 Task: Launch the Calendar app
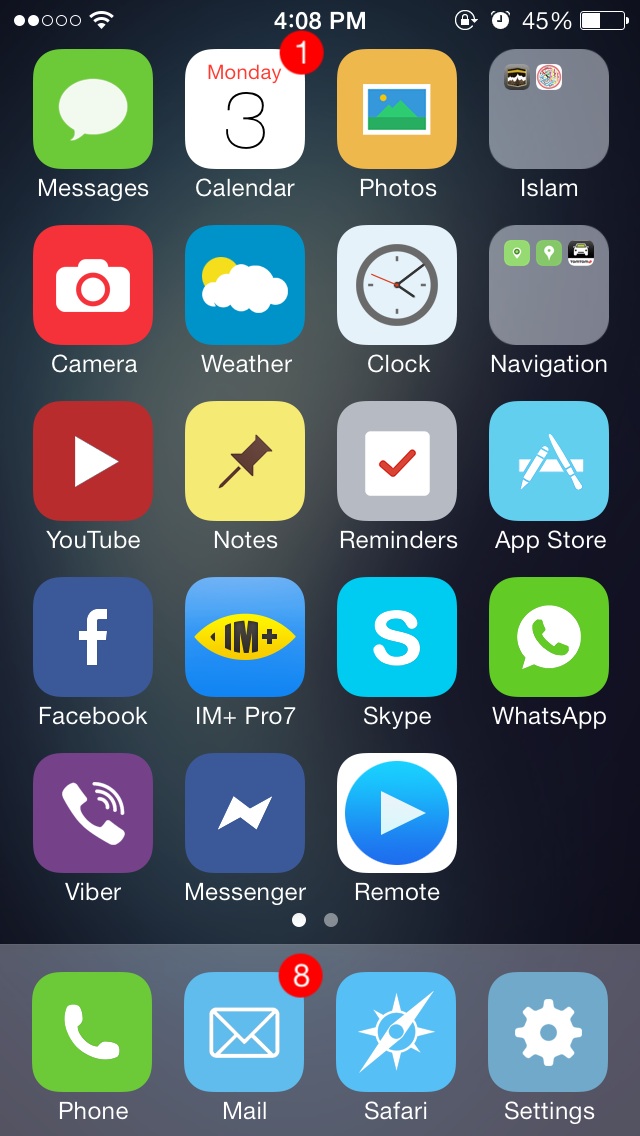(x=245, y=109)
